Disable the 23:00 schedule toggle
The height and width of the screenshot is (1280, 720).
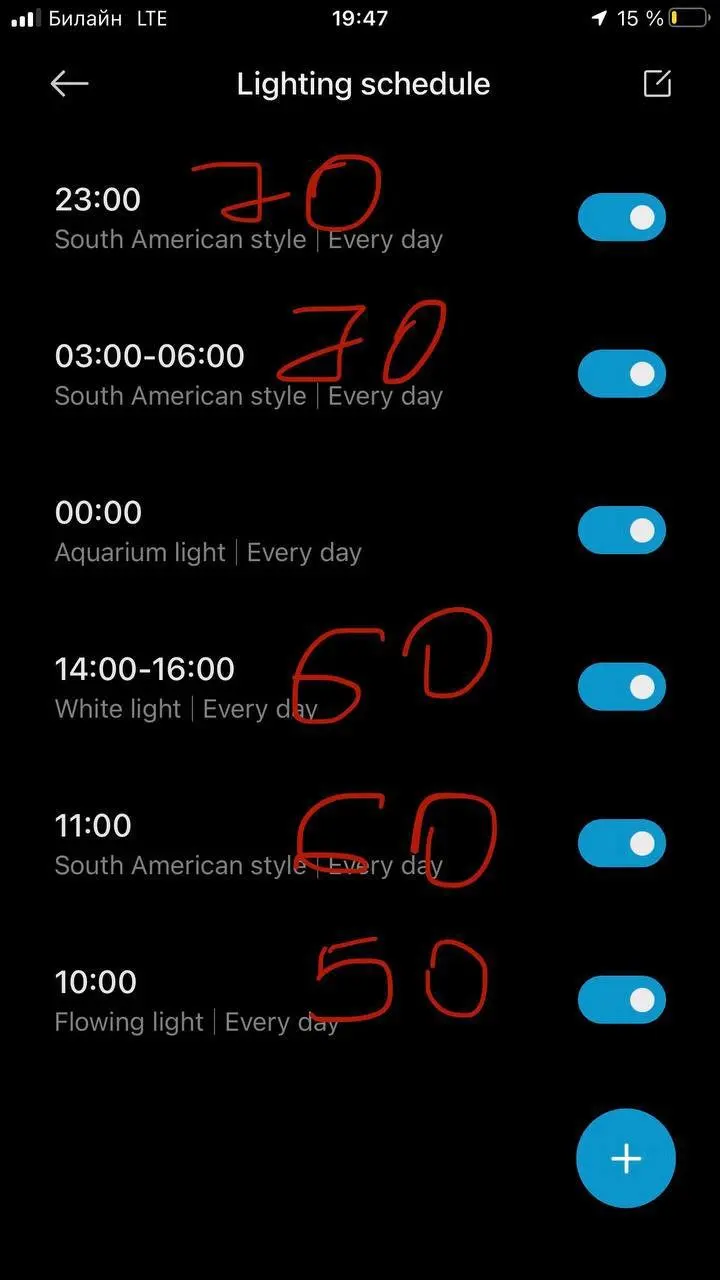[x=622, y=217]
